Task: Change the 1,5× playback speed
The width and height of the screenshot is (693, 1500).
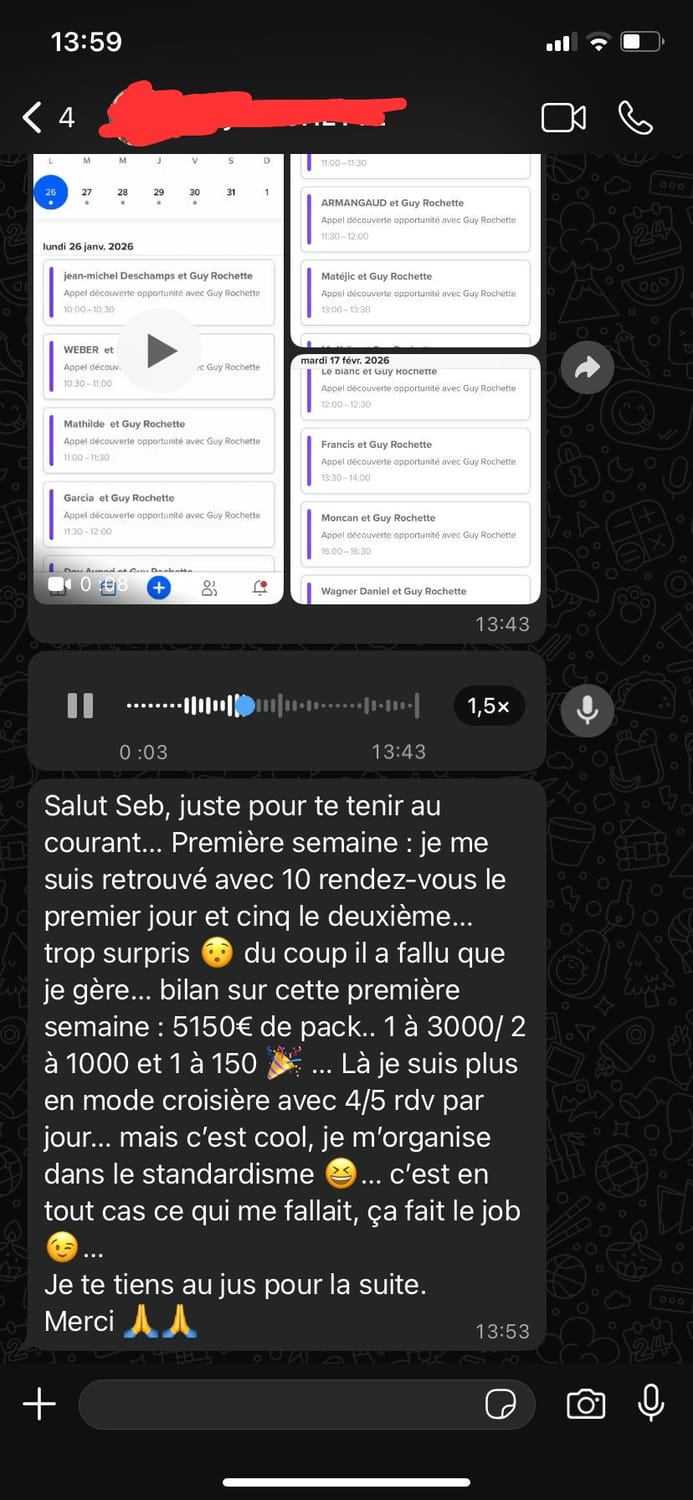Action: [x=489, y=706]
